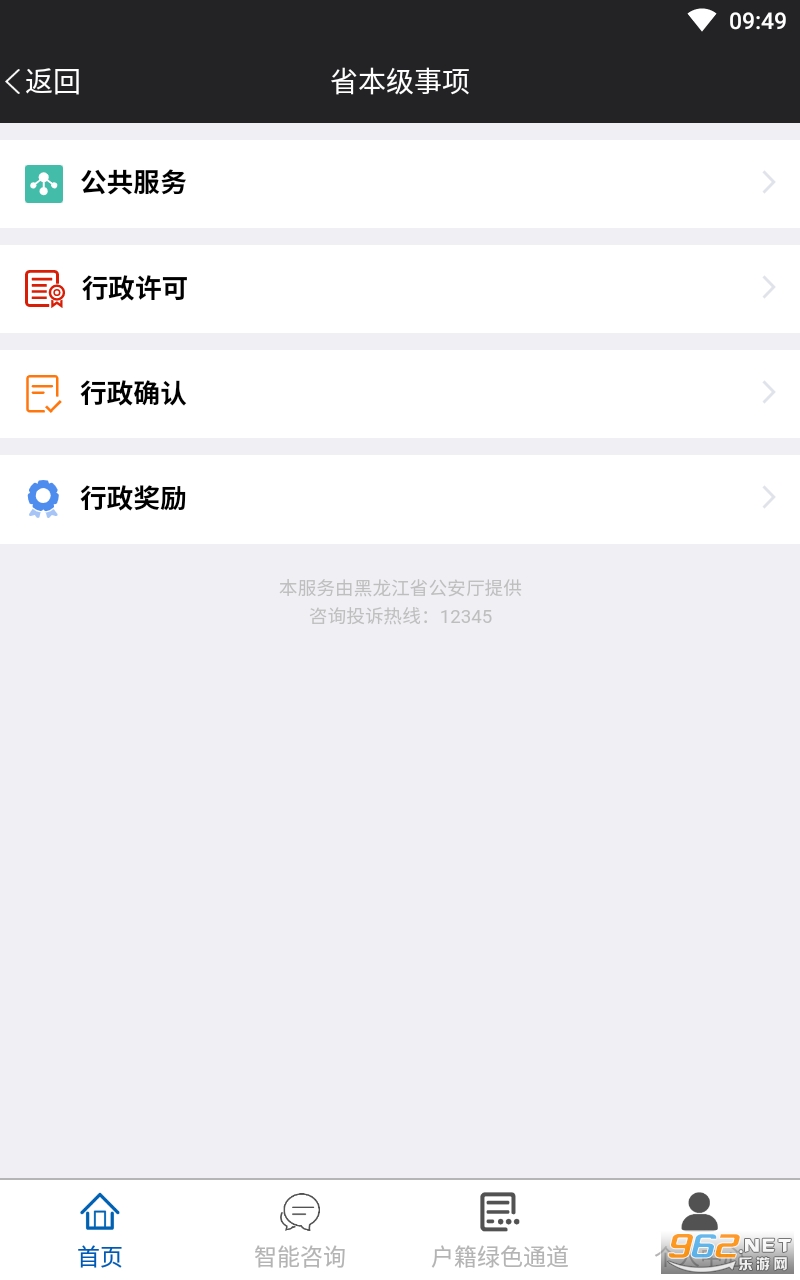Switch to the 户籍绿色通道 tab
Viewport: 800px width, 1280px height.
click(500, 1230)
